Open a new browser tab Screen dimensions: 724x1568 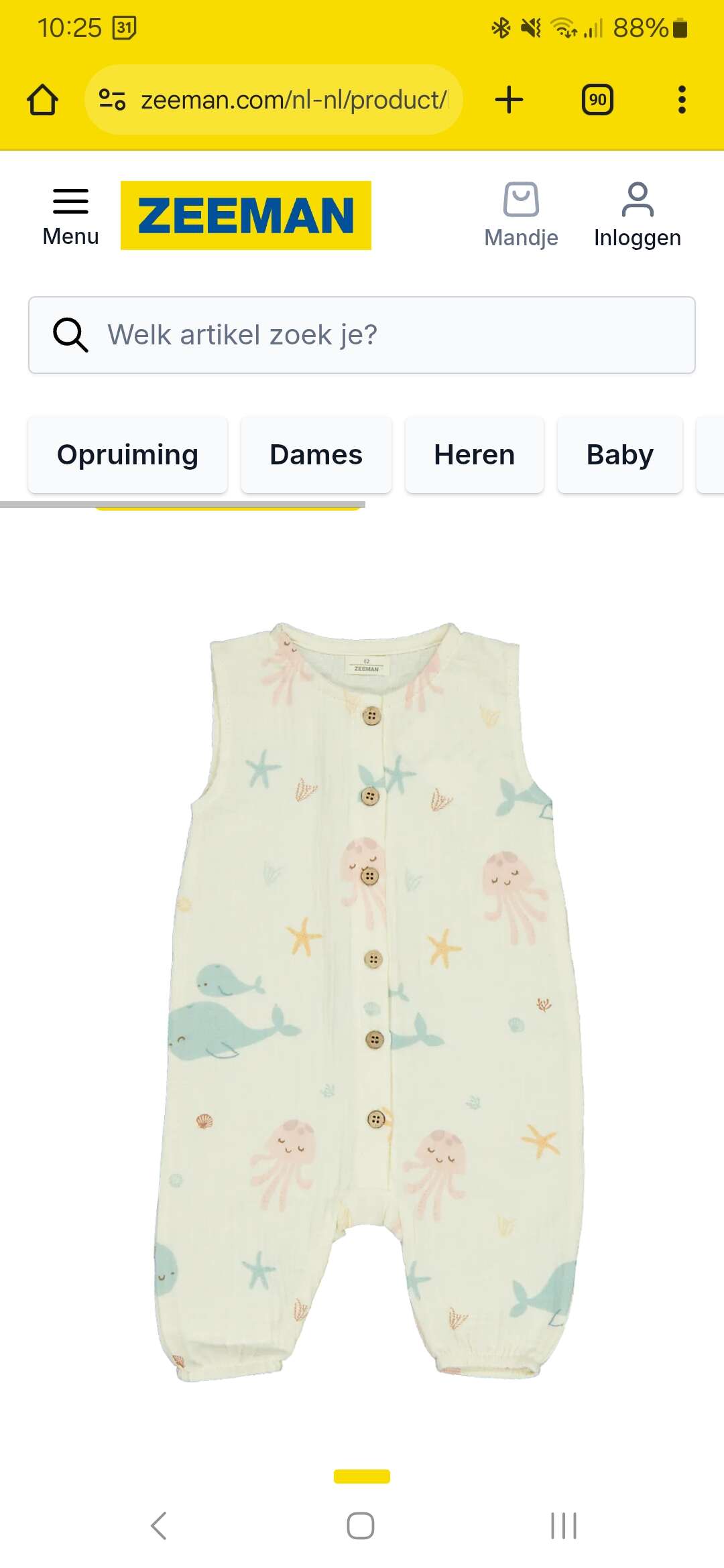click(x=509, y=100)
